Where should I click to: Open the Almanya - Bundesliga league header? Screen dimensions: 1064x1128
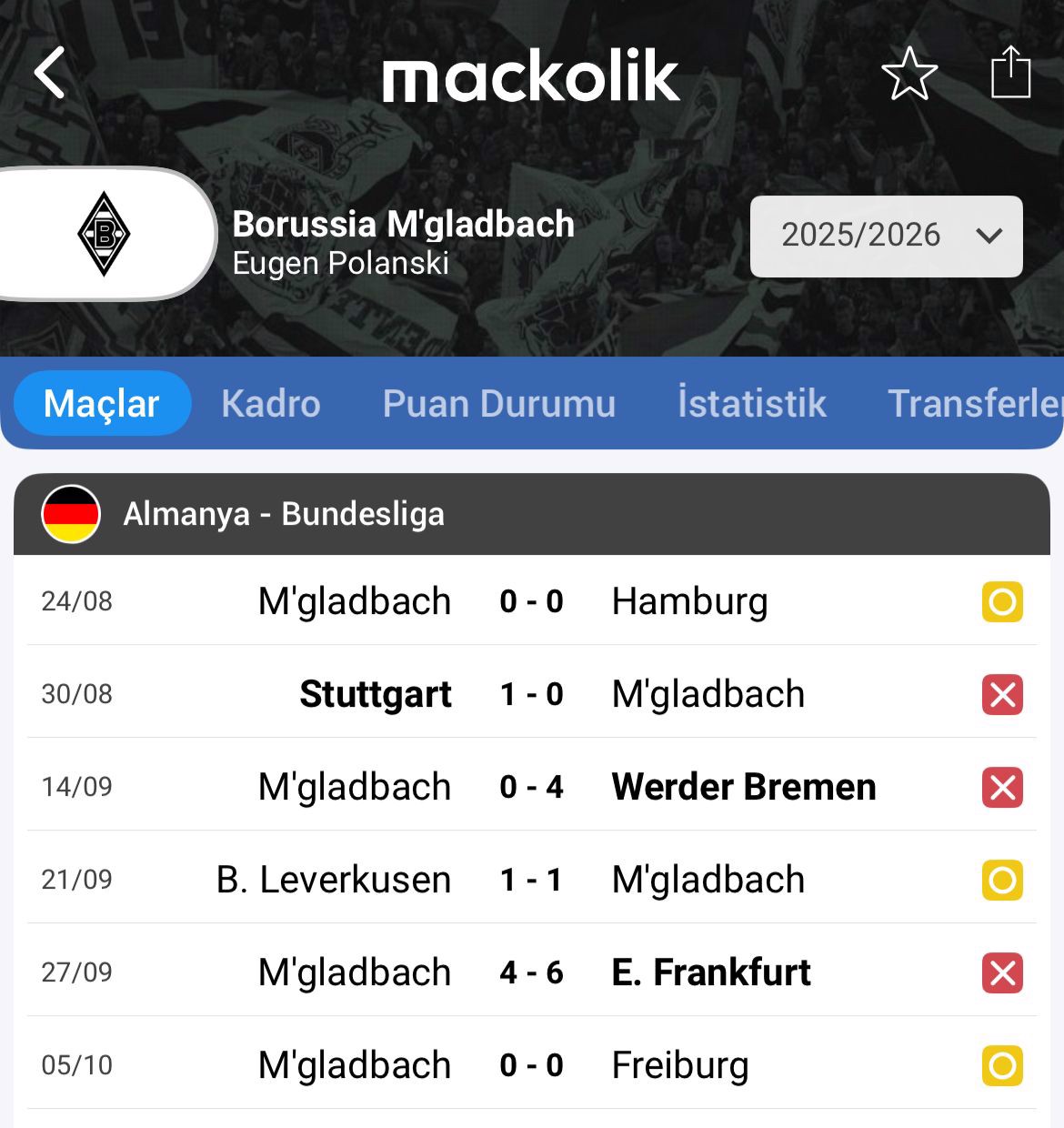coord(284,514)
